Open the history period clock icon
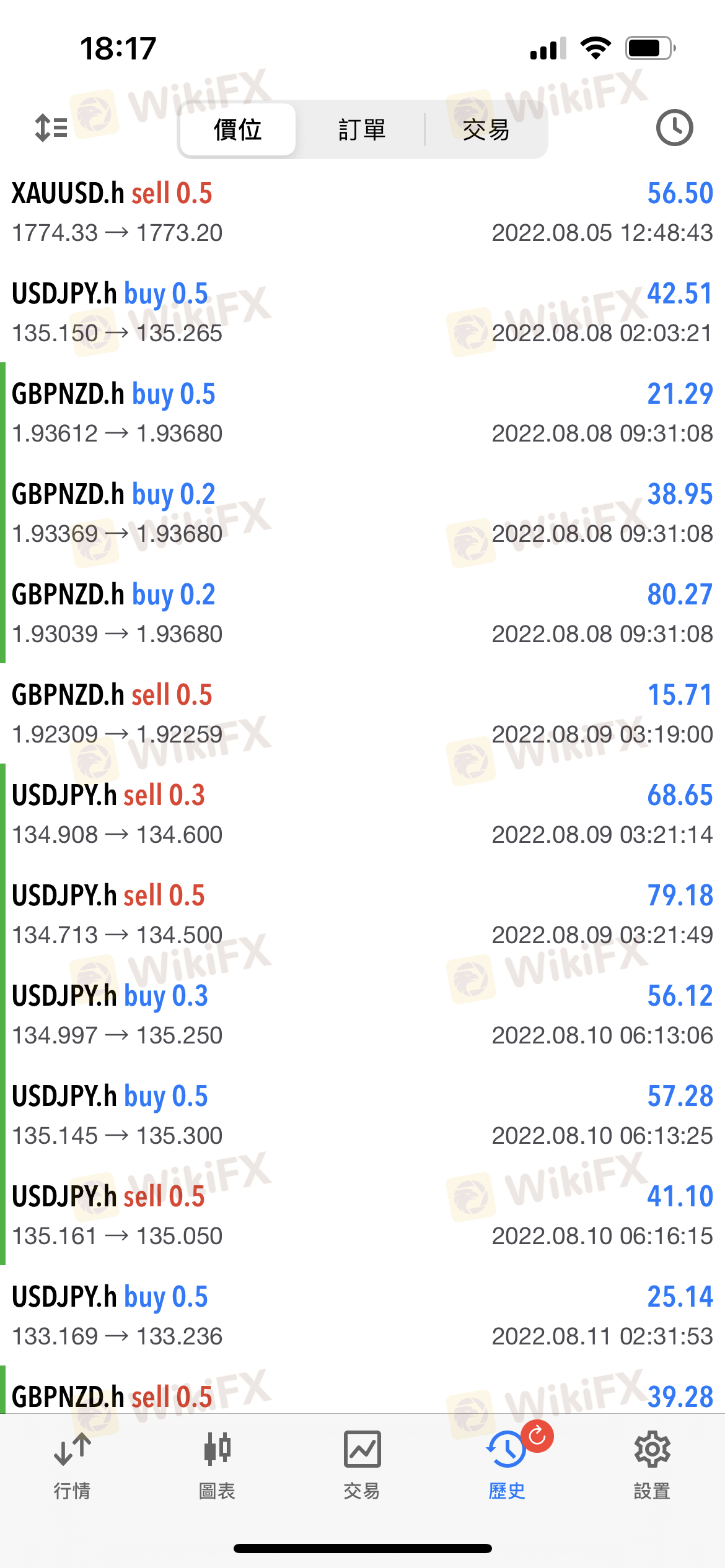 click(x=674, y=128)
